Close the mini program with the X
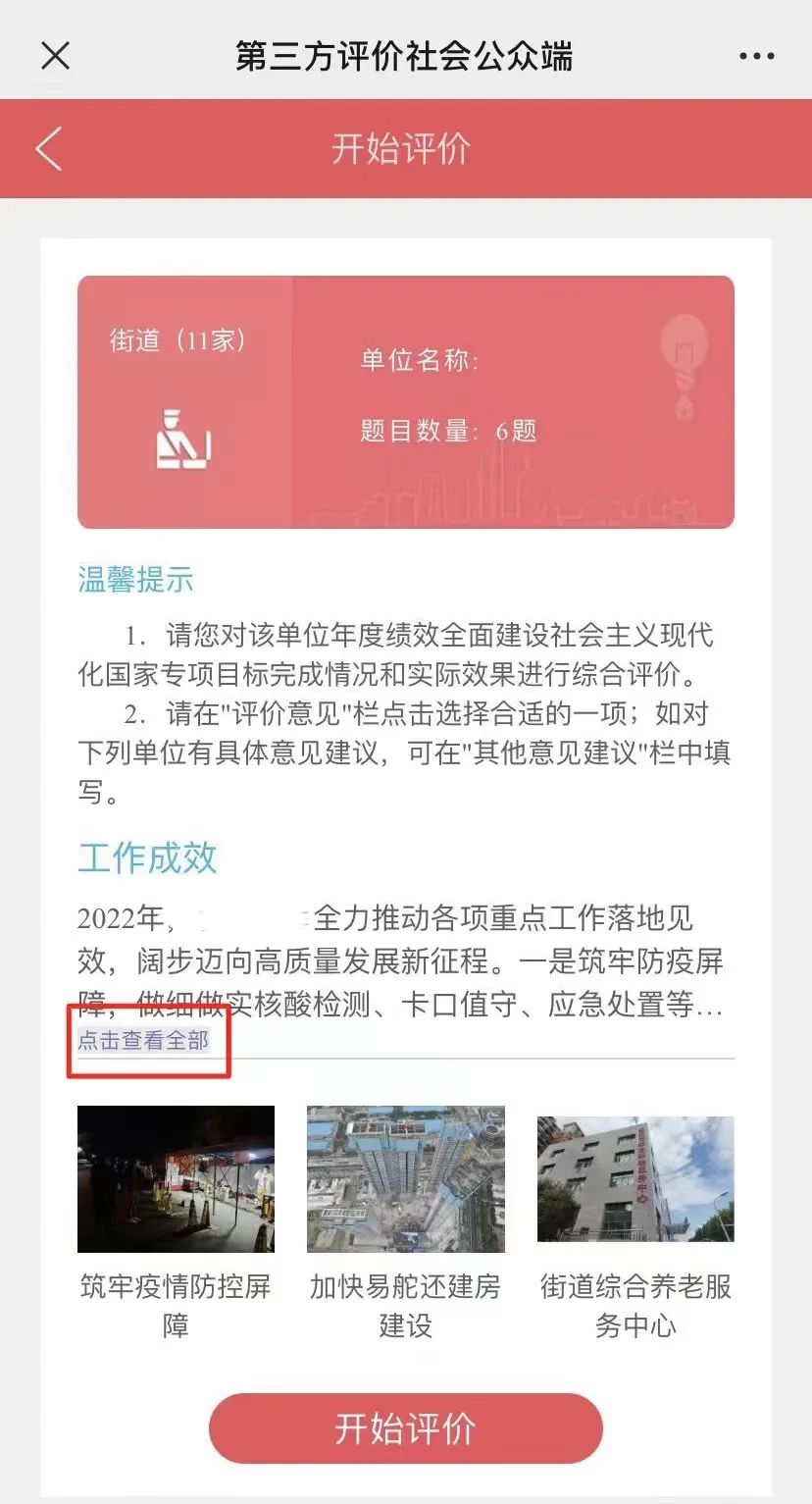This screenshot has height=1504, width=812. coord(56,56)
